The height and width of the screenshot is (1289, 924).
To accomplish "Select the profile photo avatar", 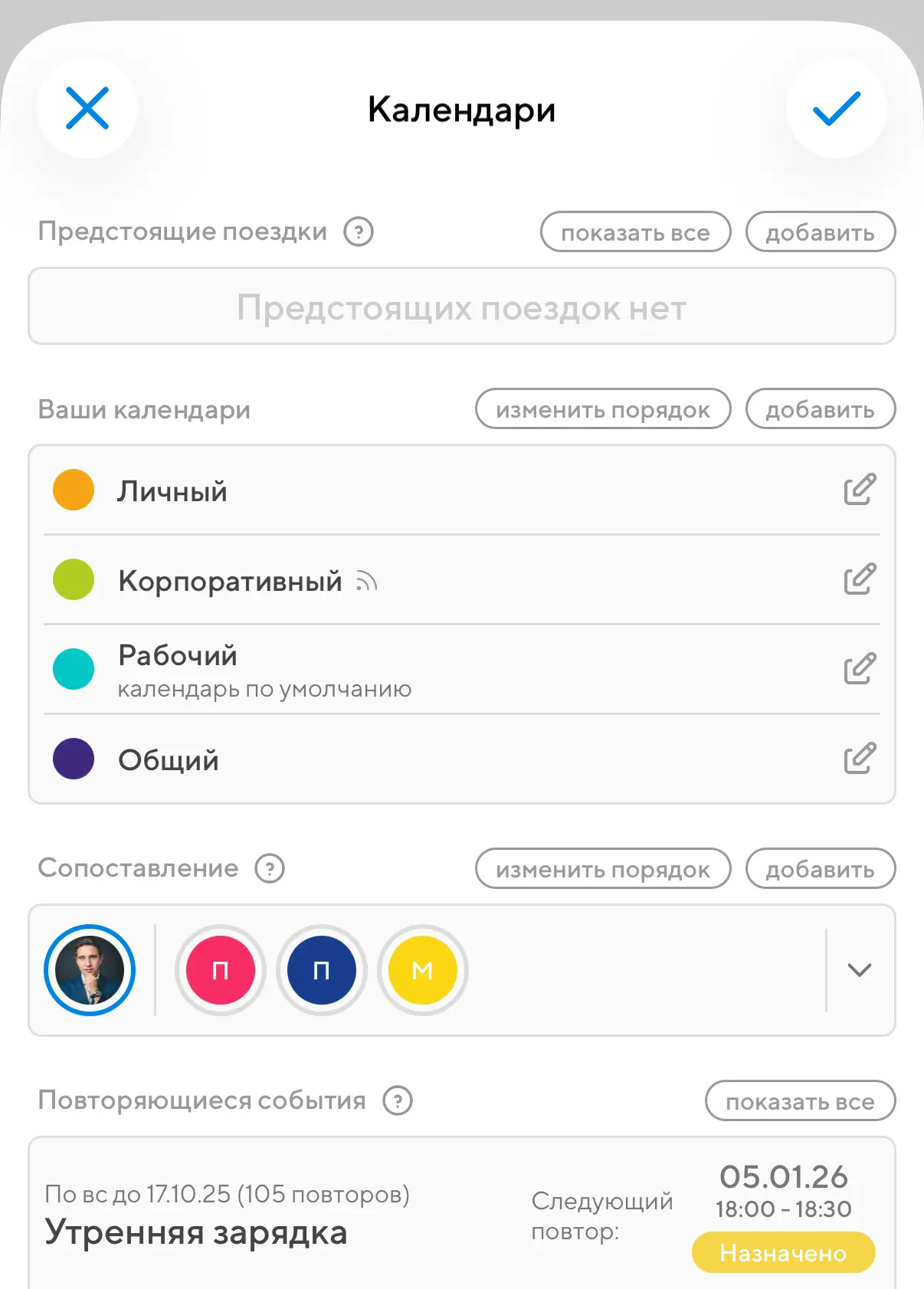I will [x=90, y=970].
